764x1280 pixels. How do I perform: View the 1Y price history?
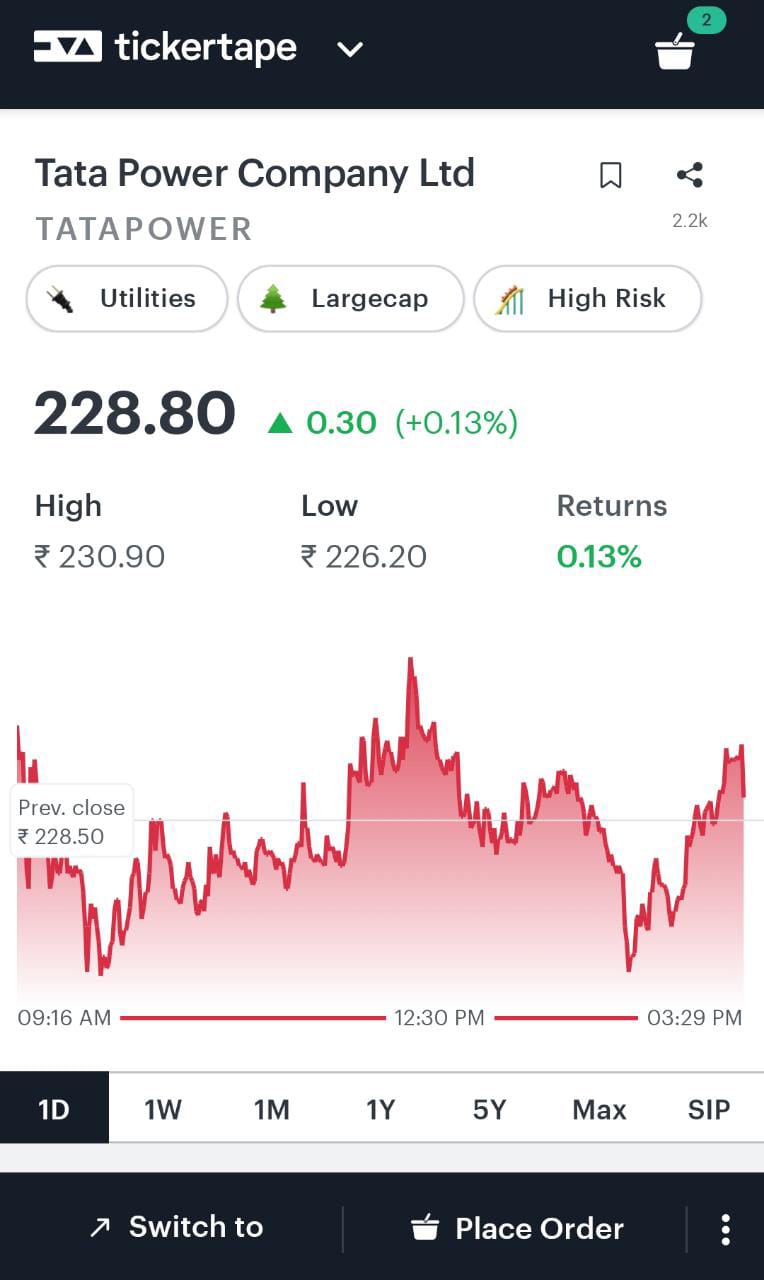point(381,1109)
